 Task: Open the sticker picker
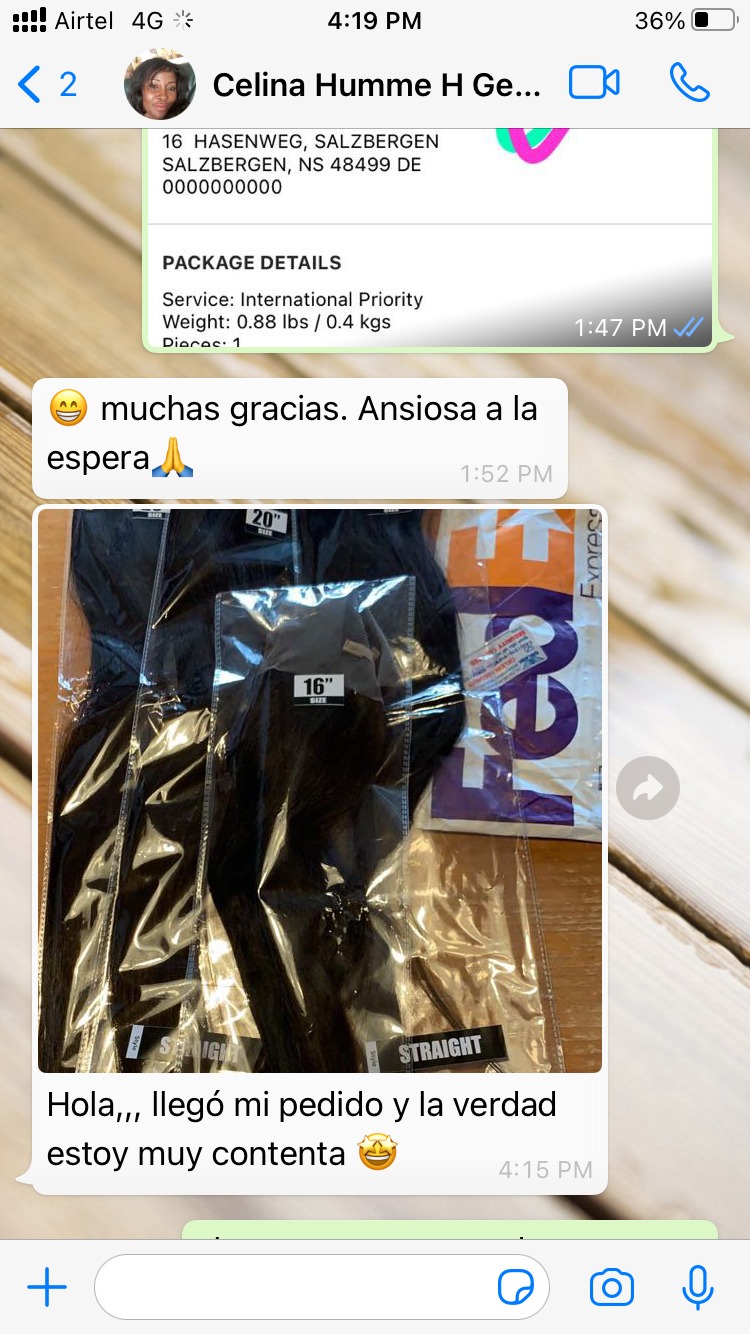point(516,1288)
